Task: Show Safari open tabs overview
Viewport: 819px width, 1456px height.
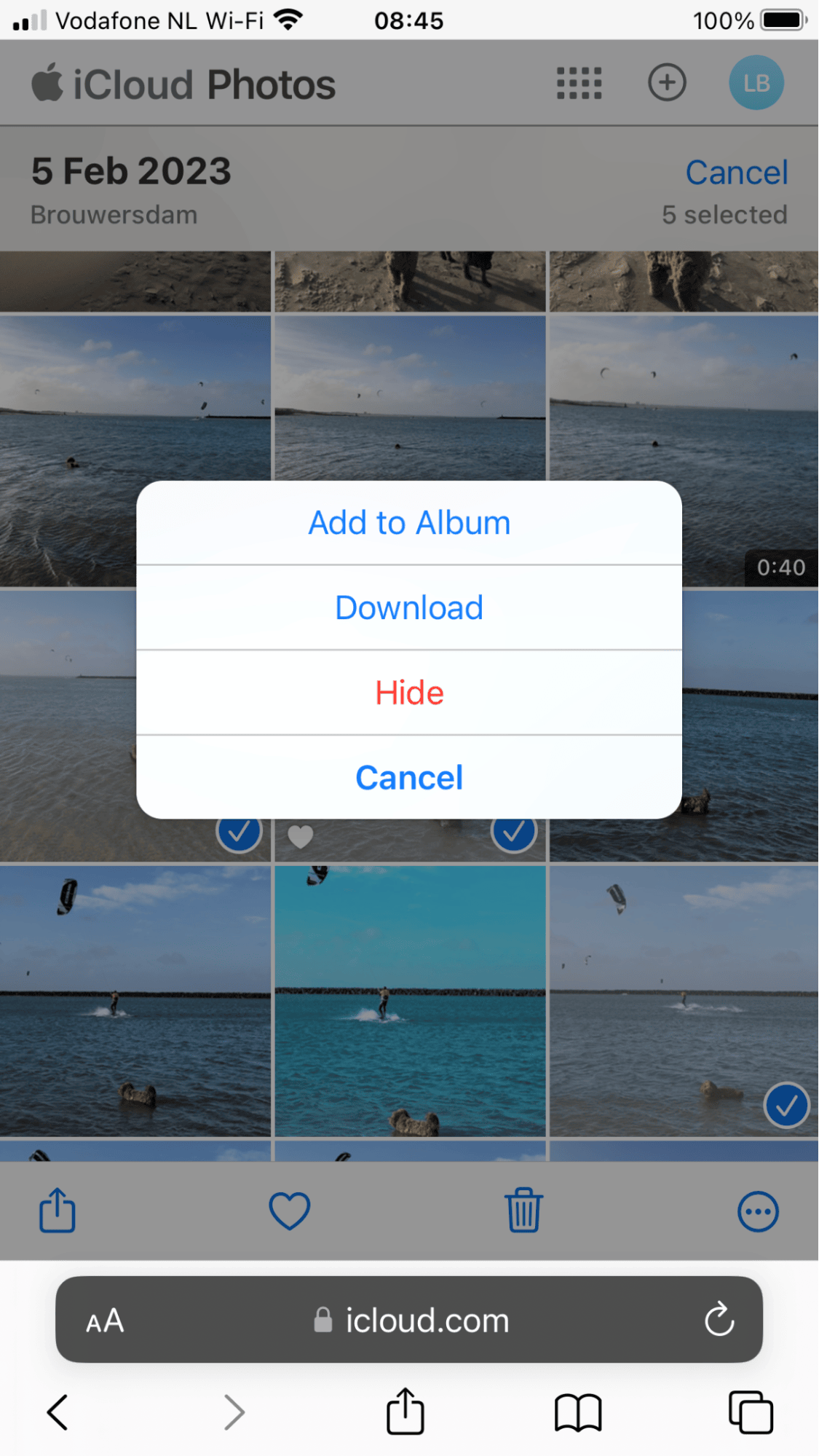Action: [751, 1413]
